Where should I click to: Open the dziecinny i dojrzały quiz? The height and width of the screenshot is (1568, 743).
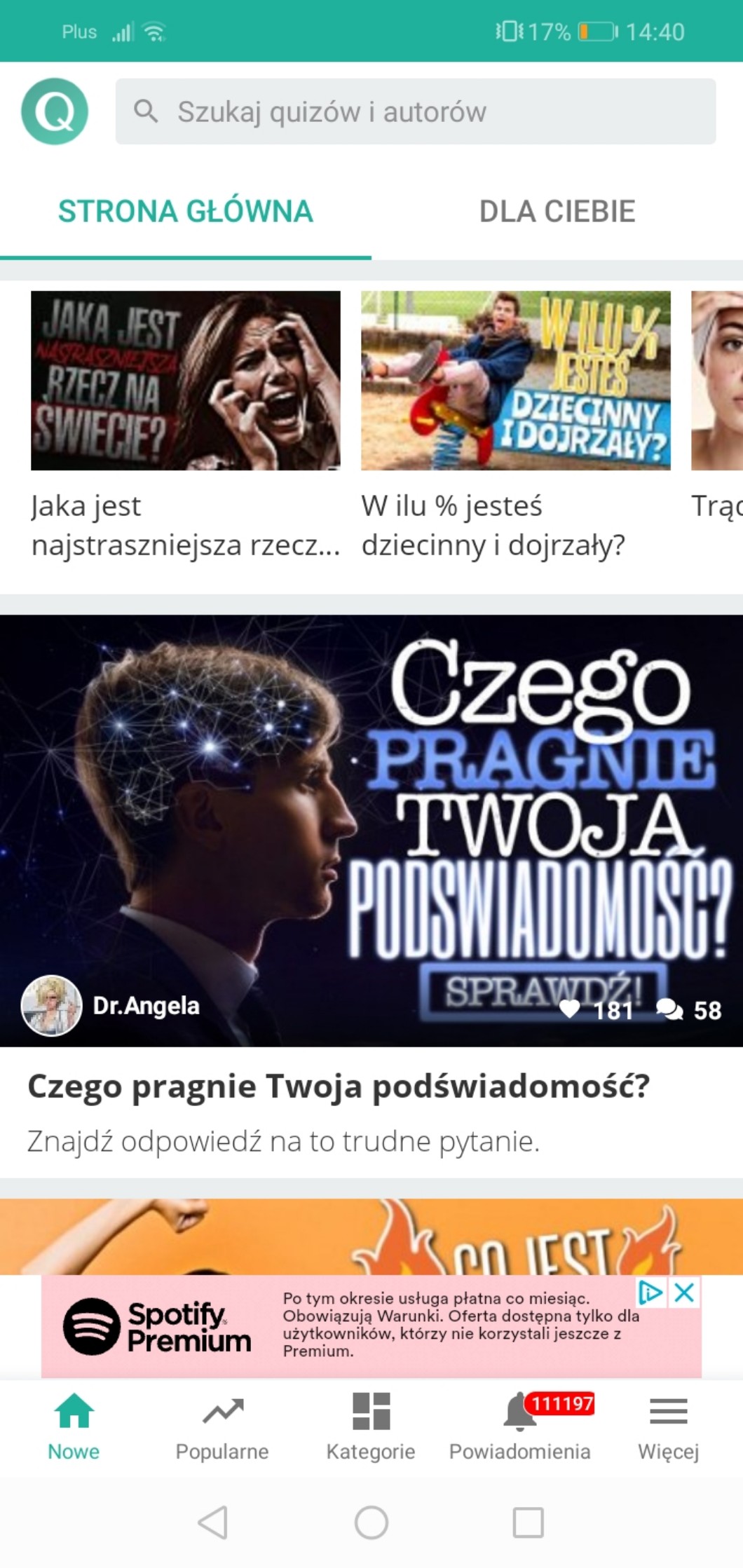(x=515, y=381)
